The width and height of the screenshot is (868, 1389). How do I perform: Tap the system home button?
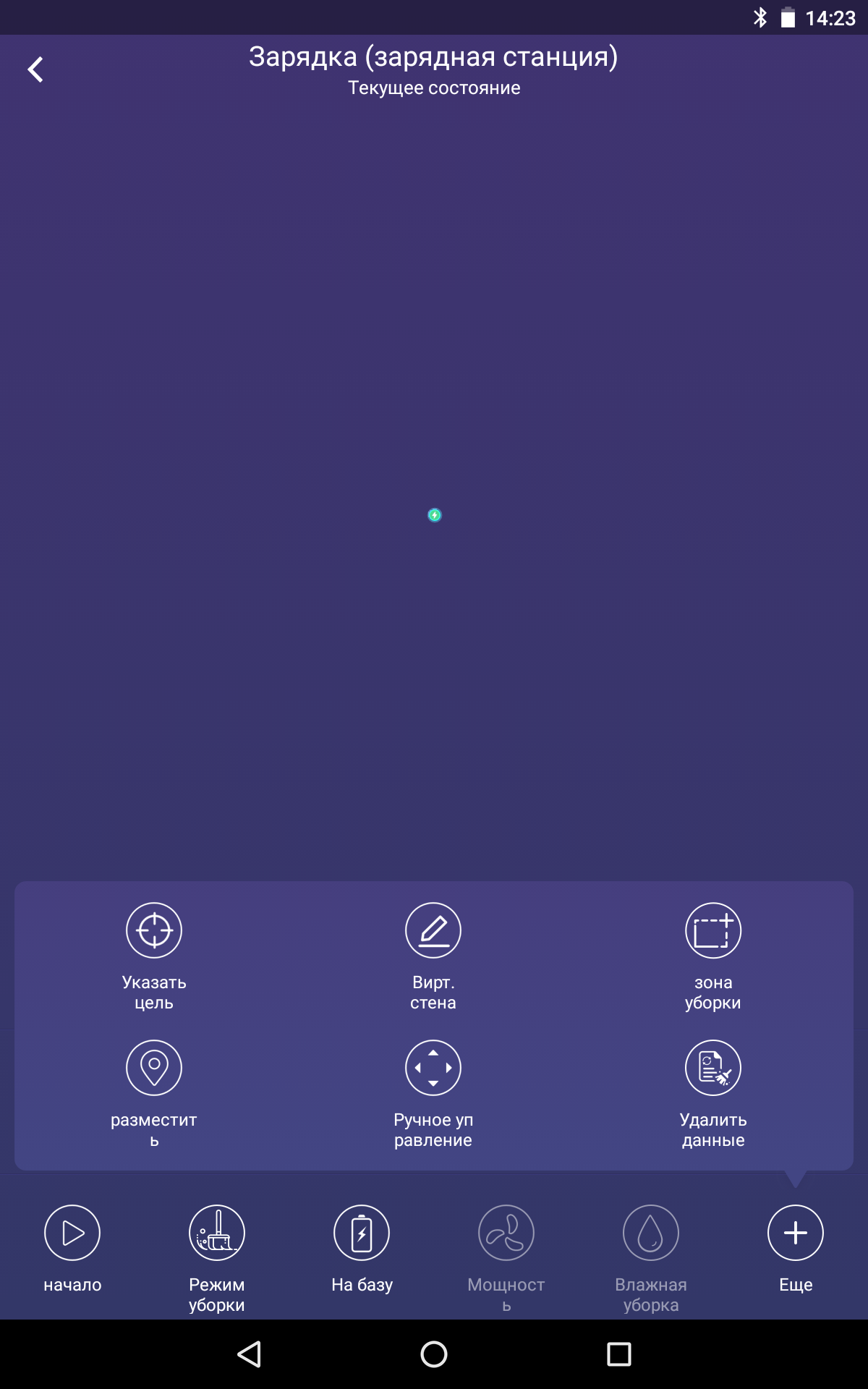(434, 1354)
